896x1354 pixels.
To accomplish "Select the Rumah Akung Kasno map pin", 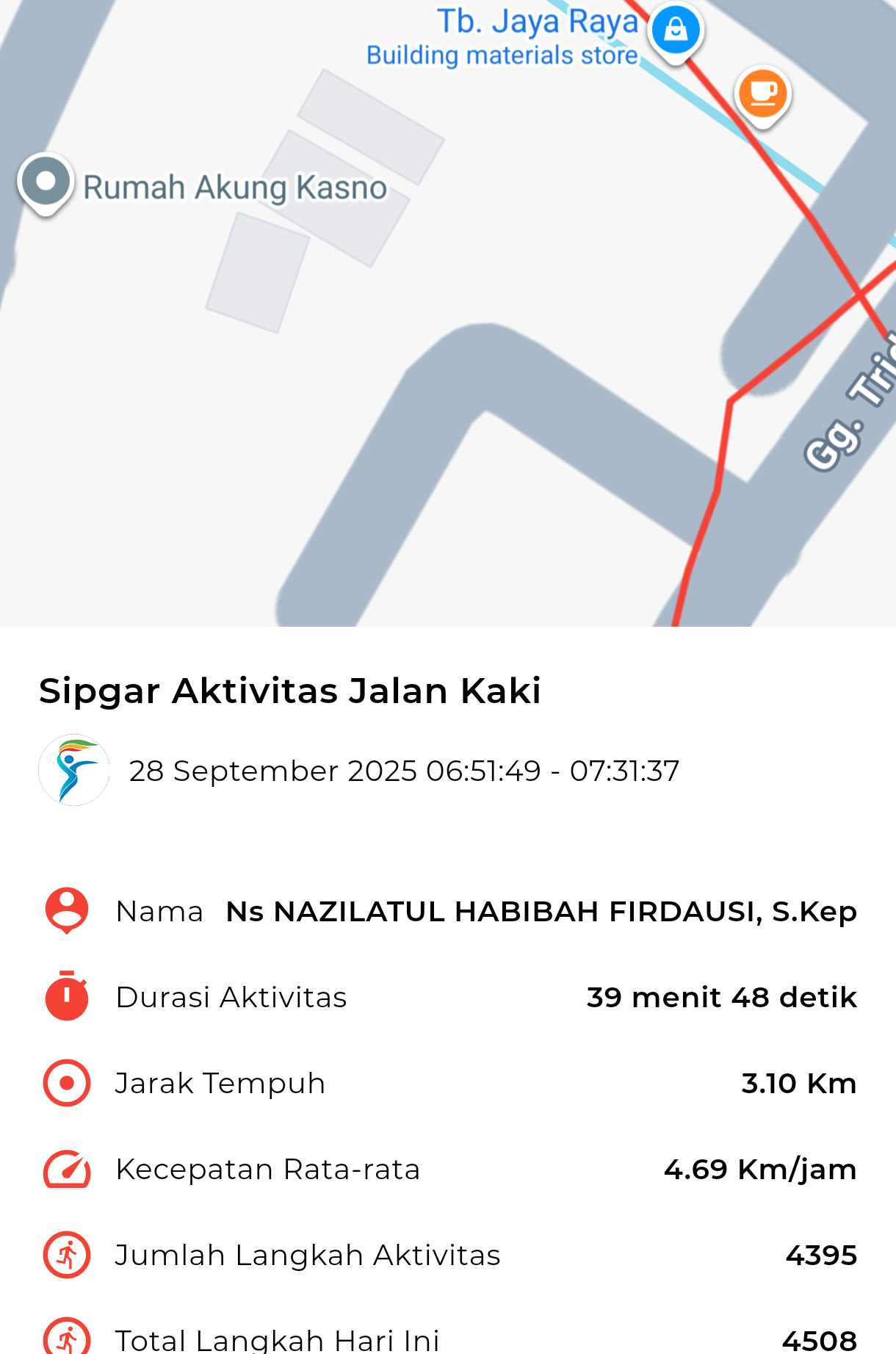I will click(46, 182).
